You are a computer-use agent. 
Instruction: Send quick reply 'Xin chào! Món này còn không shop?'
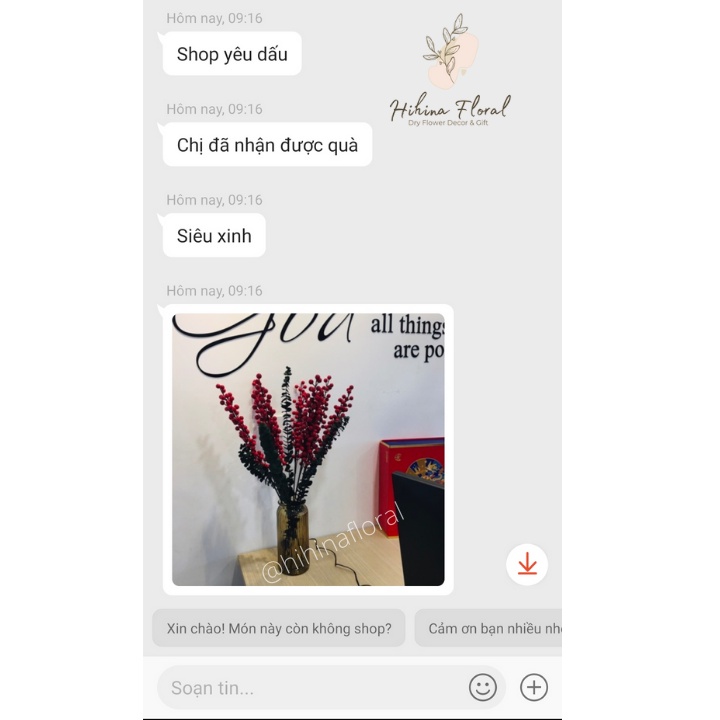279,628
